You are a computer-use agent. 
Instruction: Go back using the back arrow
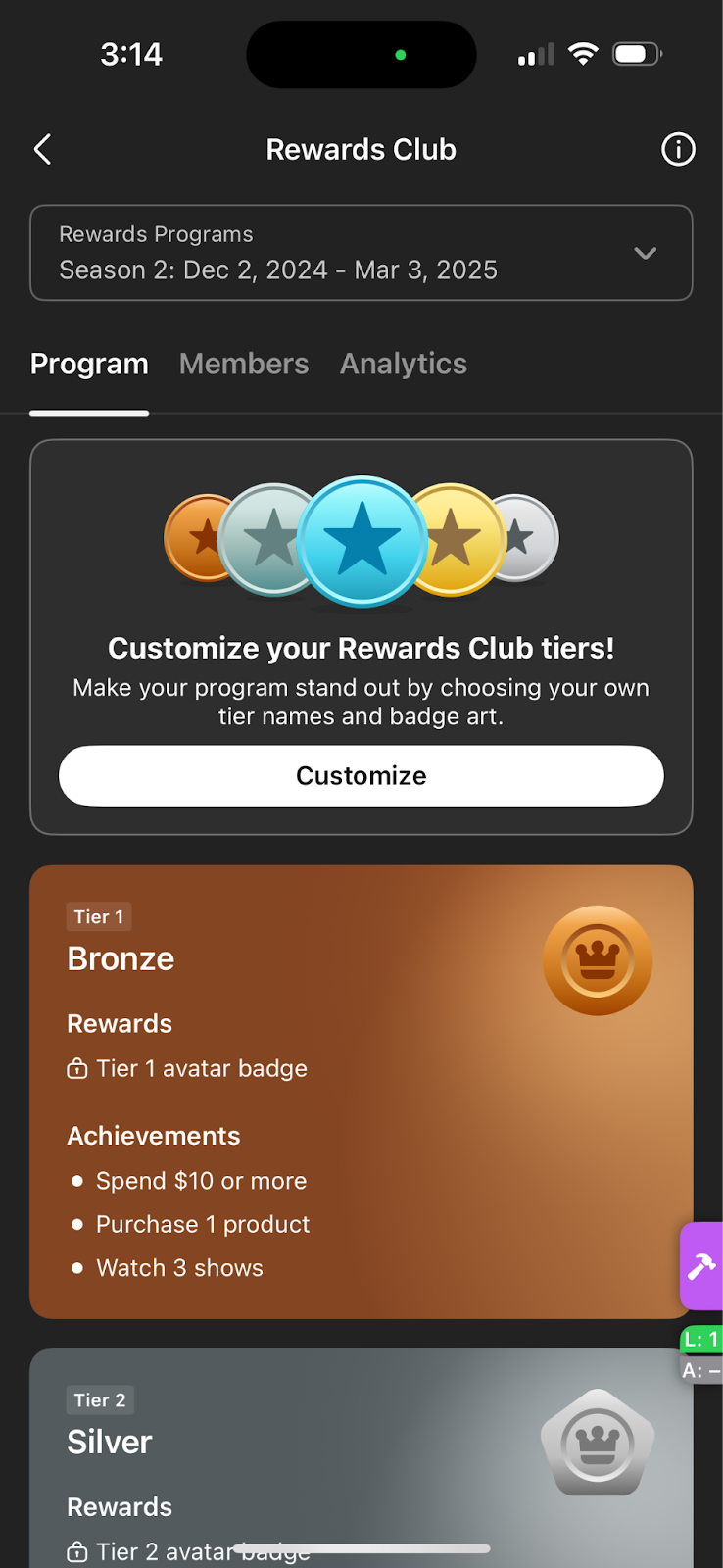[x=42, y=150]
